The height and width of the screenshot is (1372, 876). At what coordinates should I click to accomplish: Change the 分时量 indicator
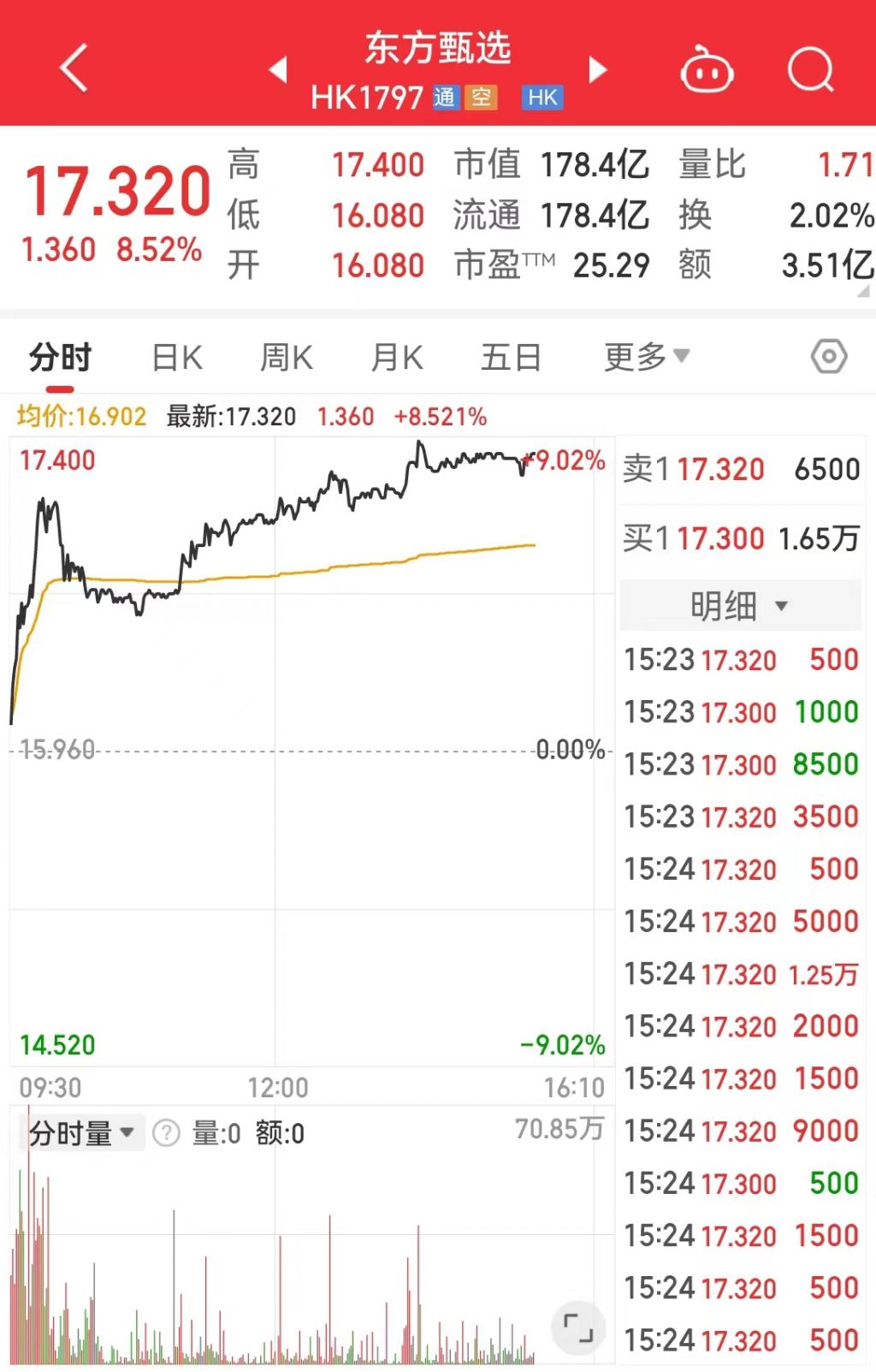(81, 1133)
